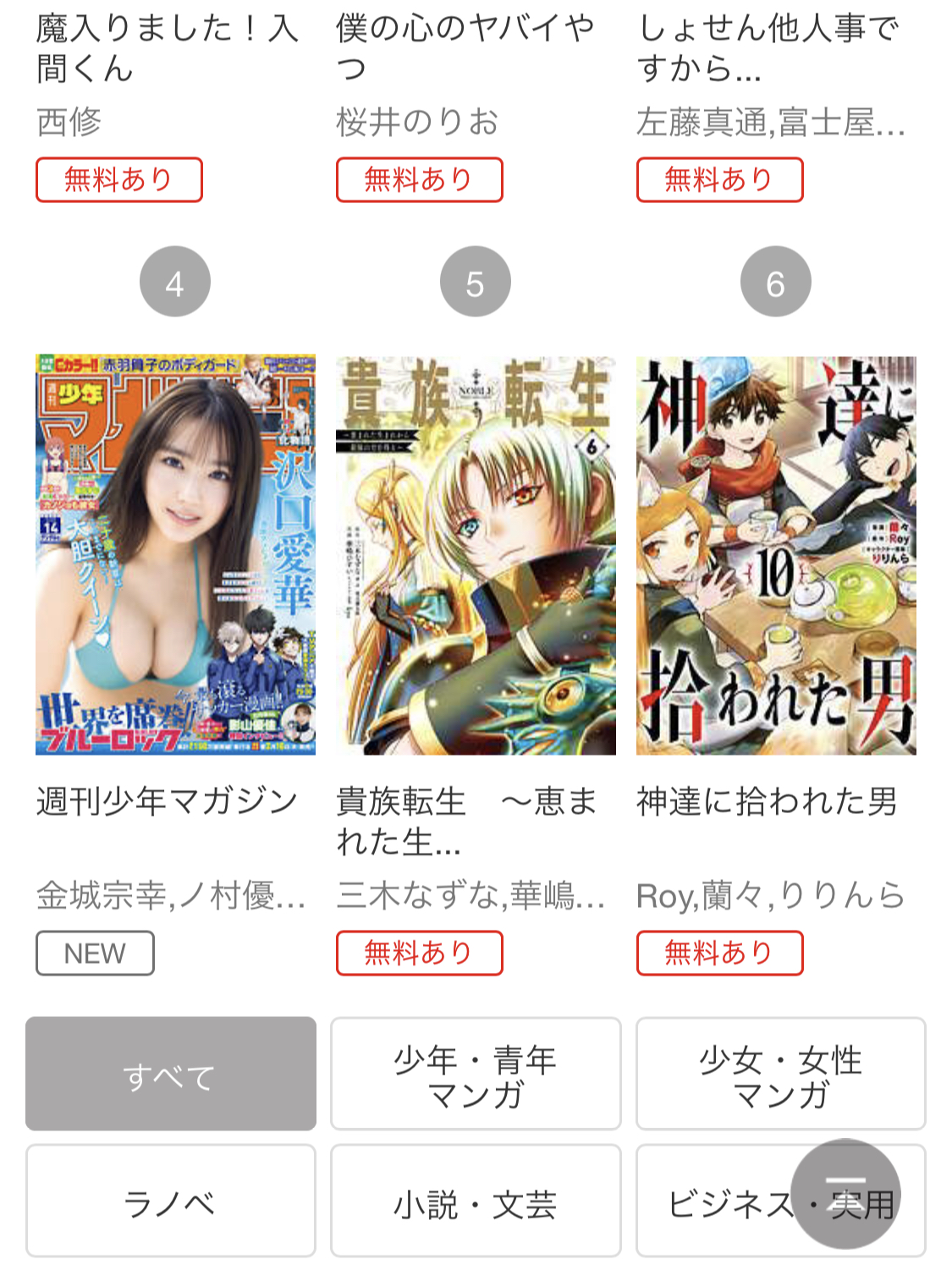Open 貴族転生 manga cover

476,554
